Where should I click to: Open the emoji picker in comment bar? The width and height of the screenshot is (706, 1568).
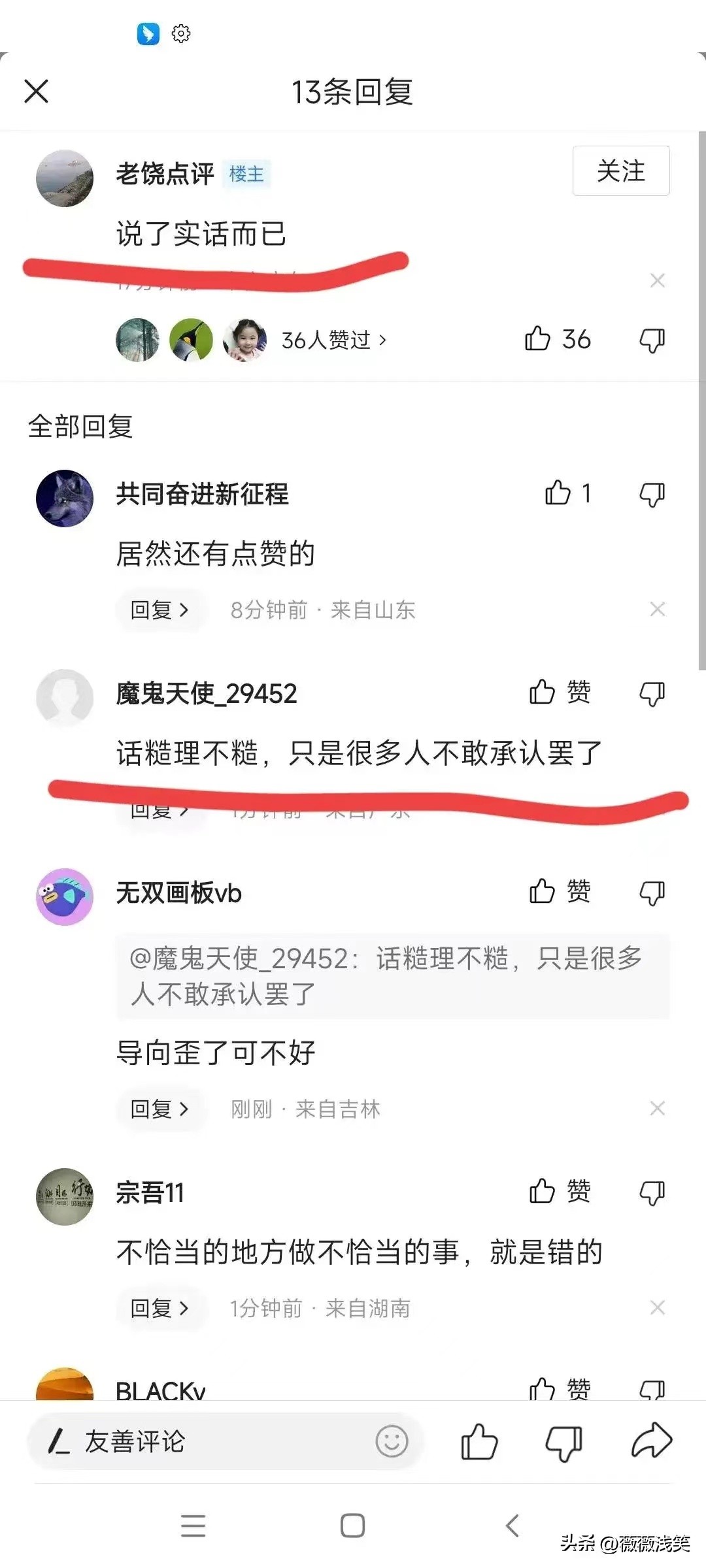pyautogui.click(x=392, y=1441)
